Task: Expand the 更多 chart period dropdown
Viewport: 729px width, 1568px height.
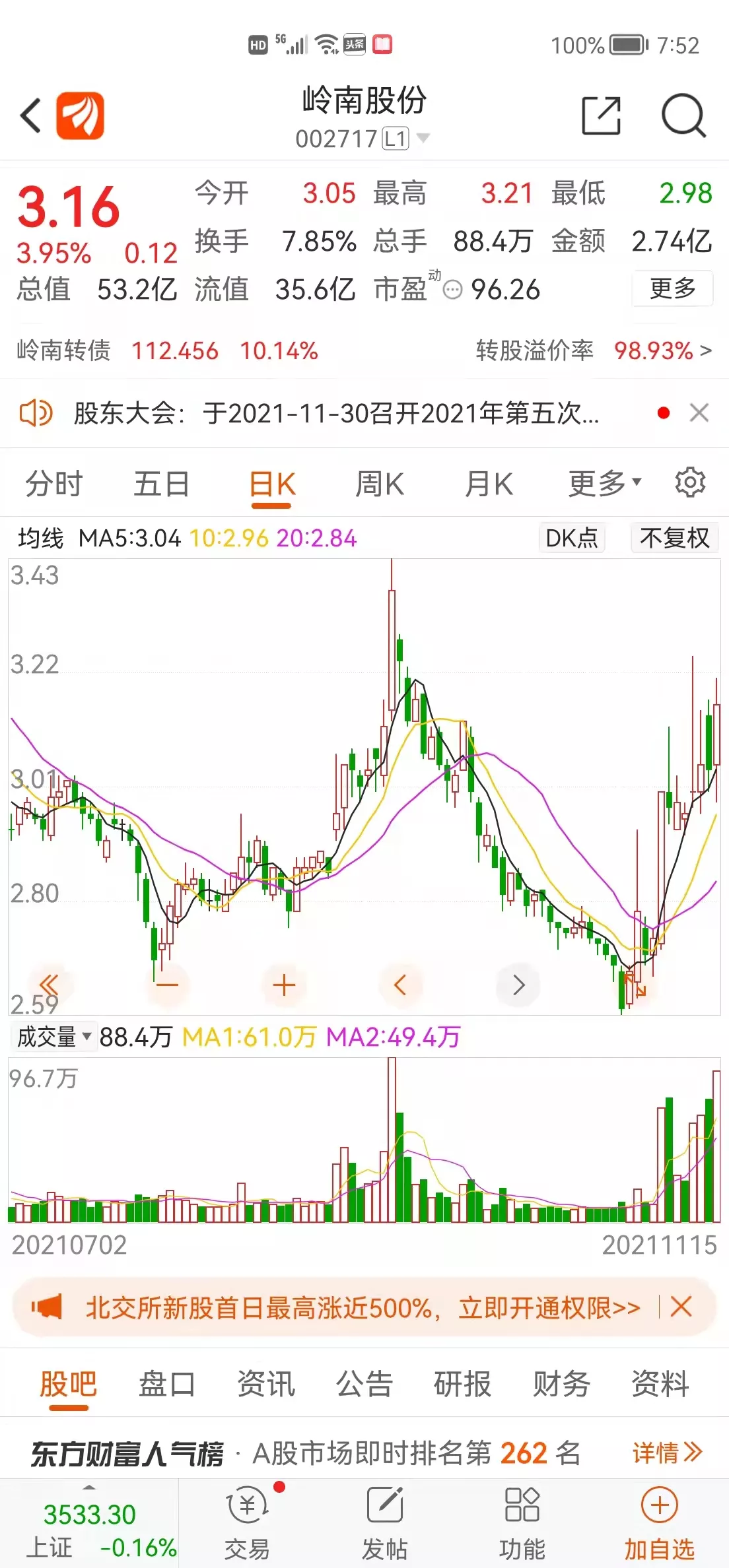Action: 604,484
